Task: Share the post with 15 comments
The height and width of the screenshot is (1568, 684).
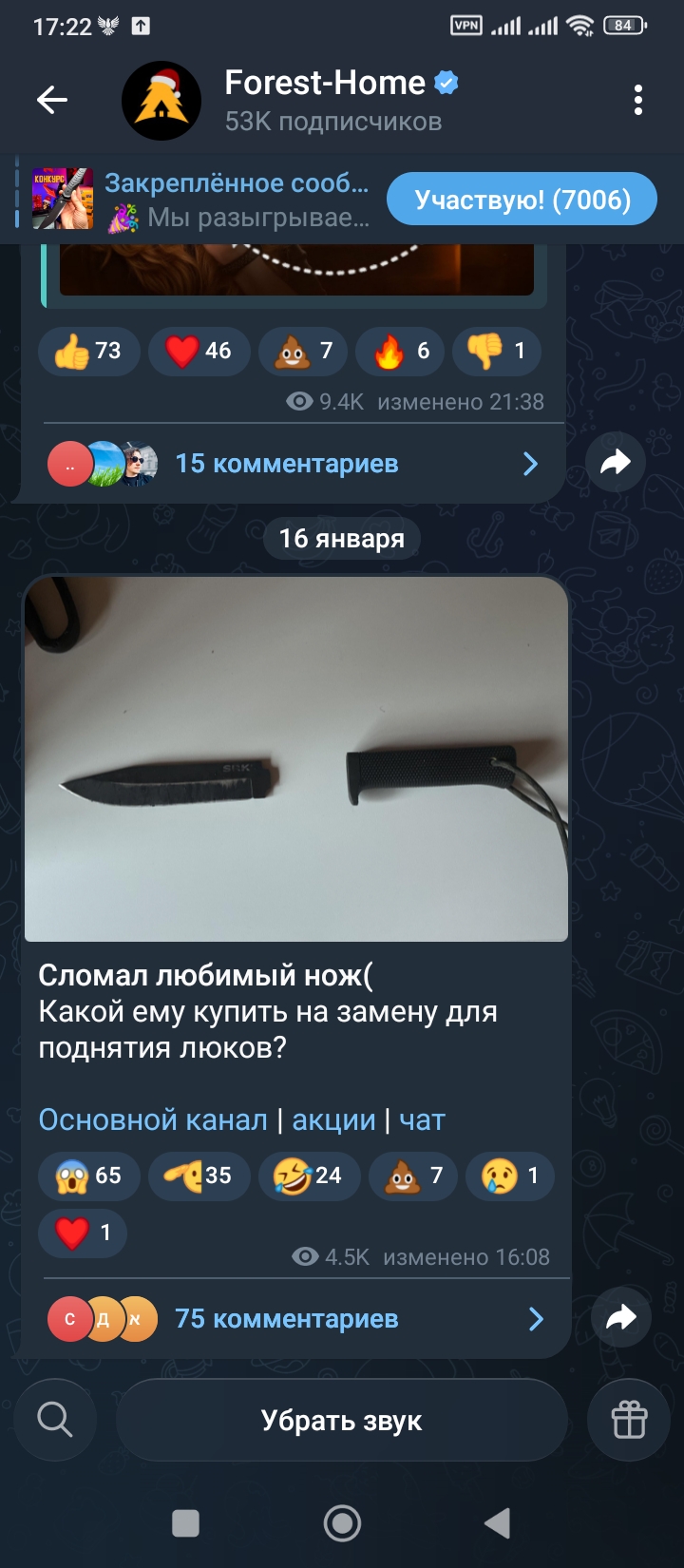Action: coord(616,463)
